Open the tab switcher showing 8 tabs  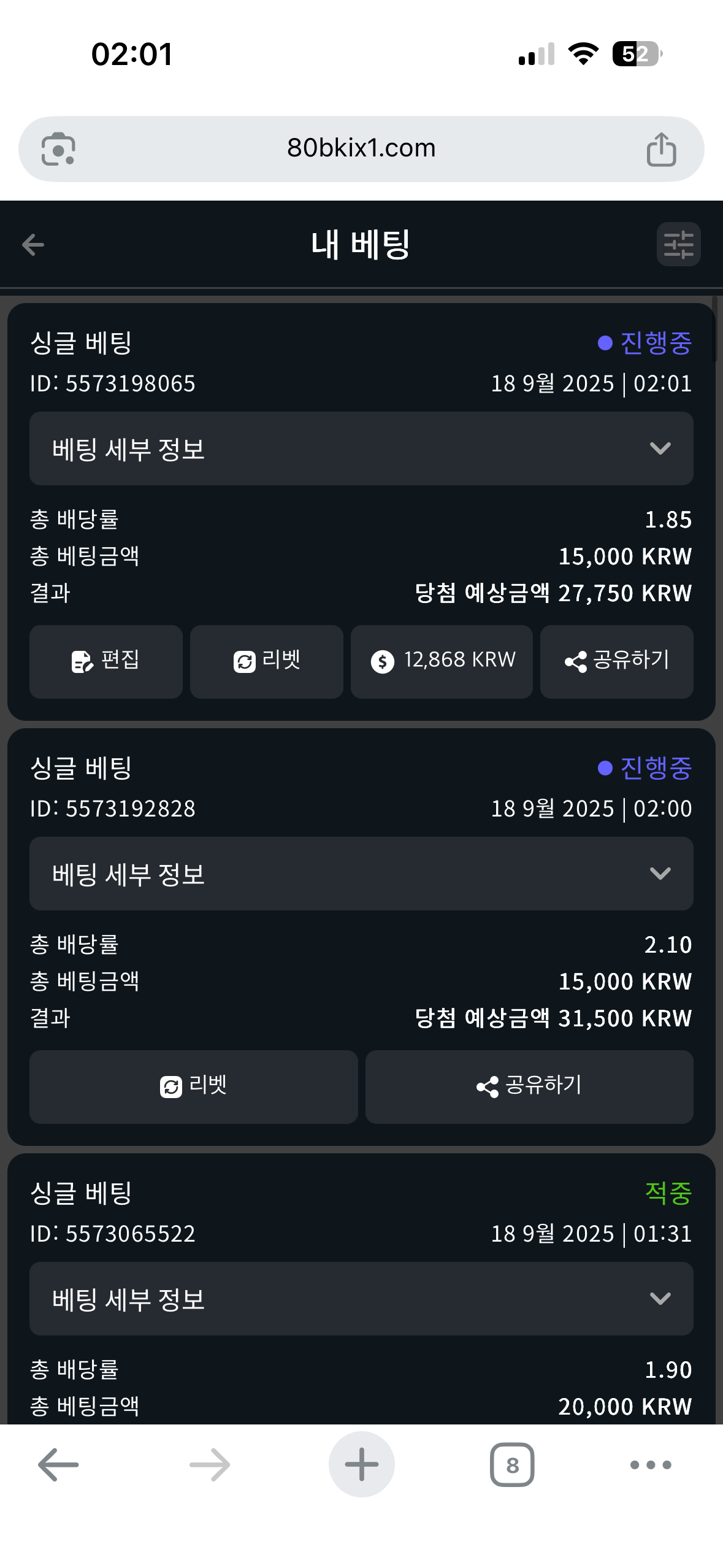pyautogui.click(x=512, y=1464)
